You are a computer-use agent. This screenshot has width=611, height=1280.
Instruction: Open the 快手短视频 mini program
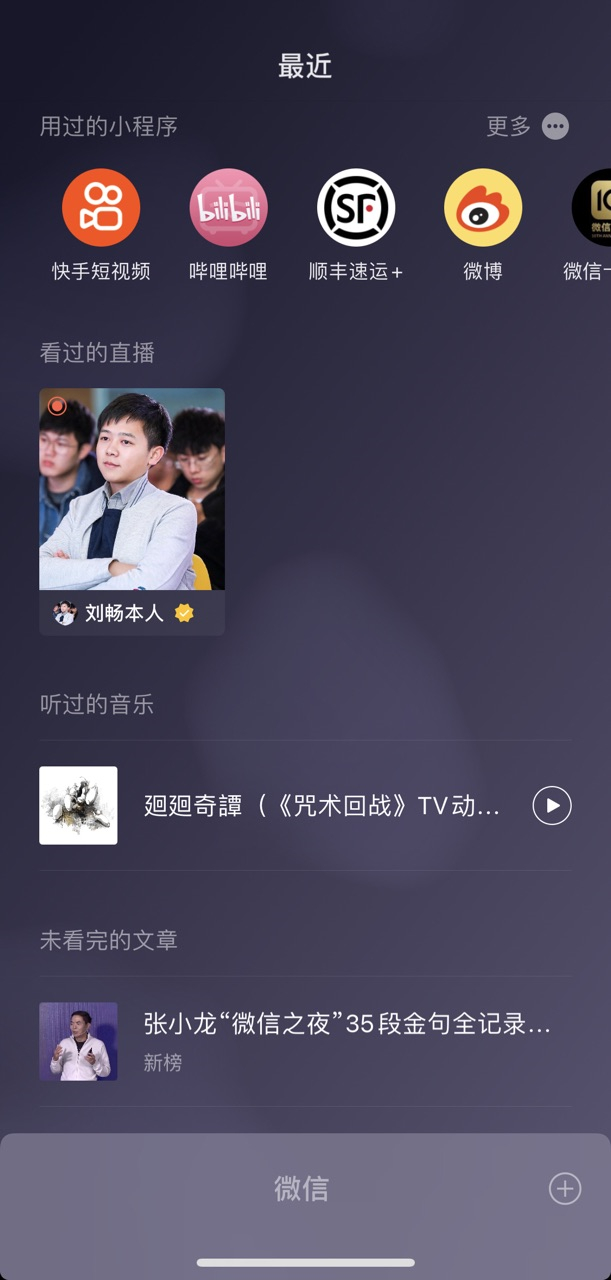point(101,208)
